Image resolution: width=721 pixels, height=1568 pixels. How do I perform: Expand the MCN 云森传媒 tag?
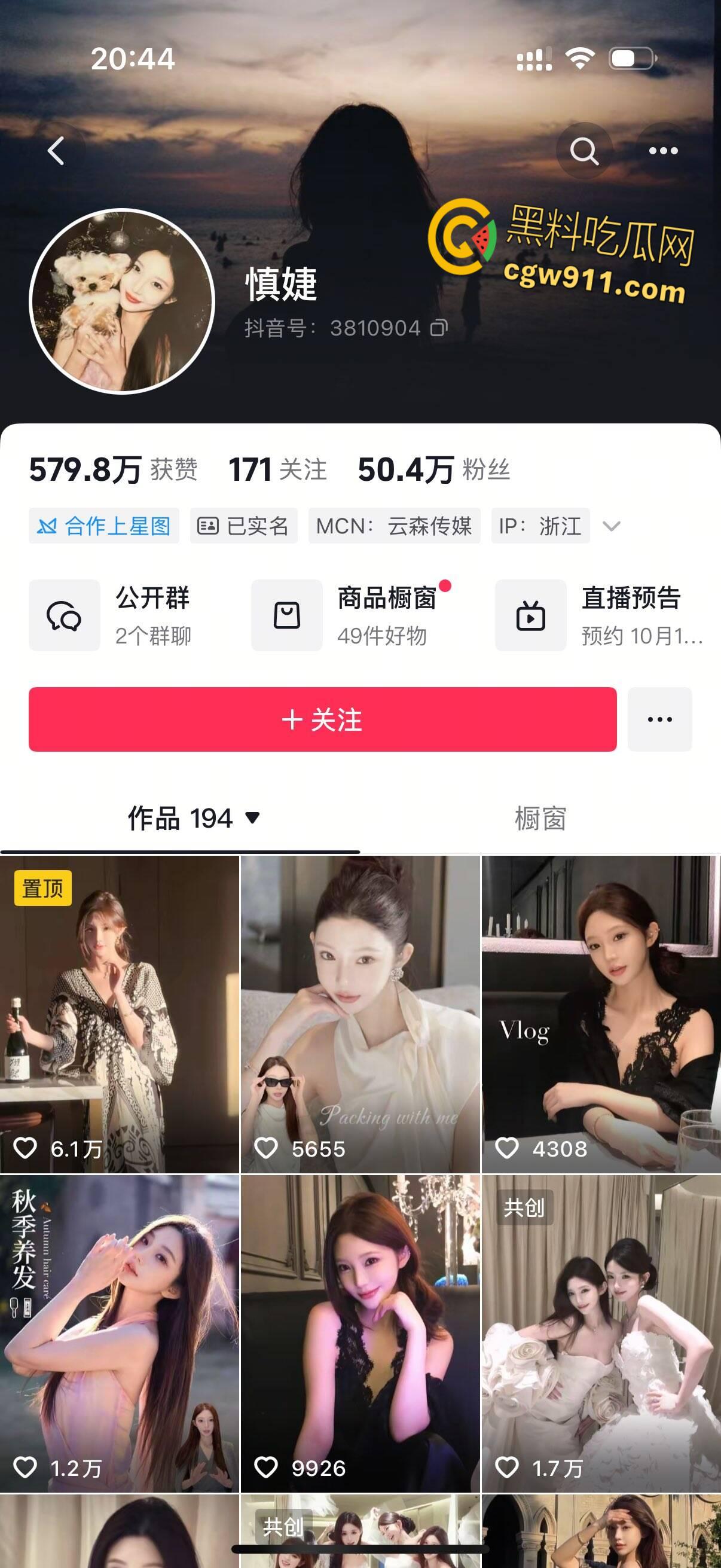(x=396, y=526)
